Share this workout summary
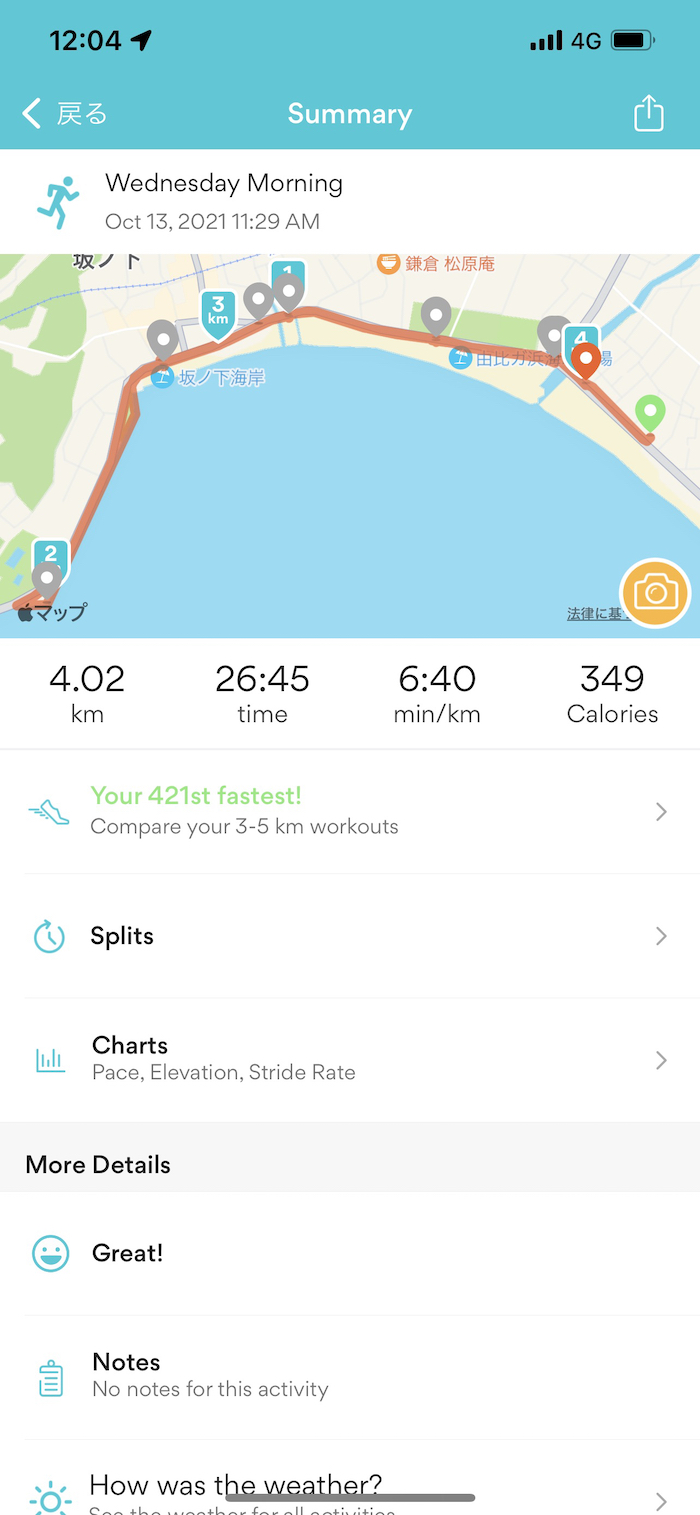Screen dimensions: 700x1515 [649, 113]
